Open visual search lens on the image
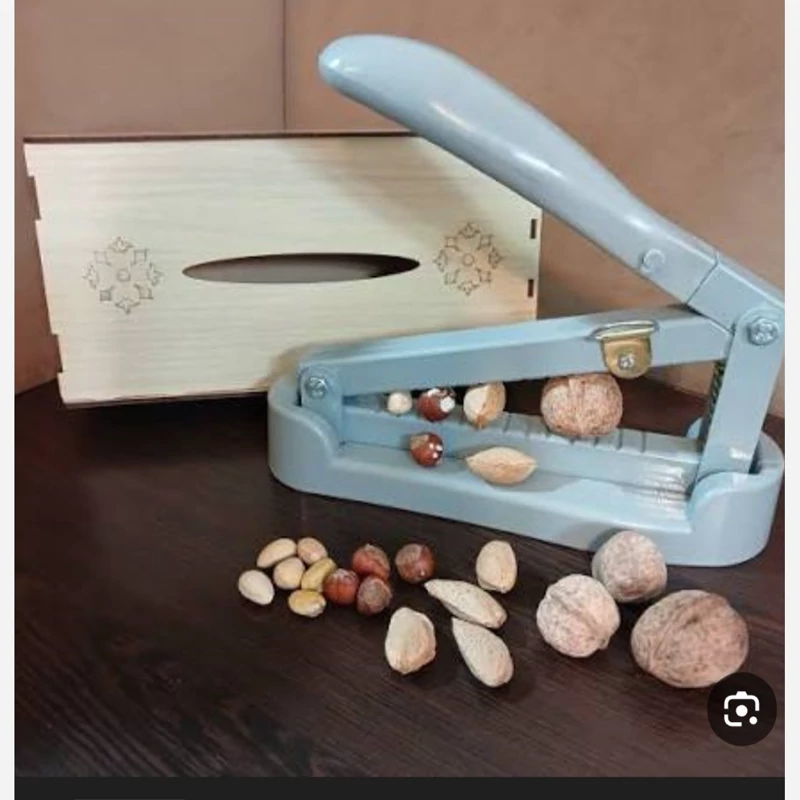Image resolution: width=800 pixels, height=800 pixels. pos(741,709)
